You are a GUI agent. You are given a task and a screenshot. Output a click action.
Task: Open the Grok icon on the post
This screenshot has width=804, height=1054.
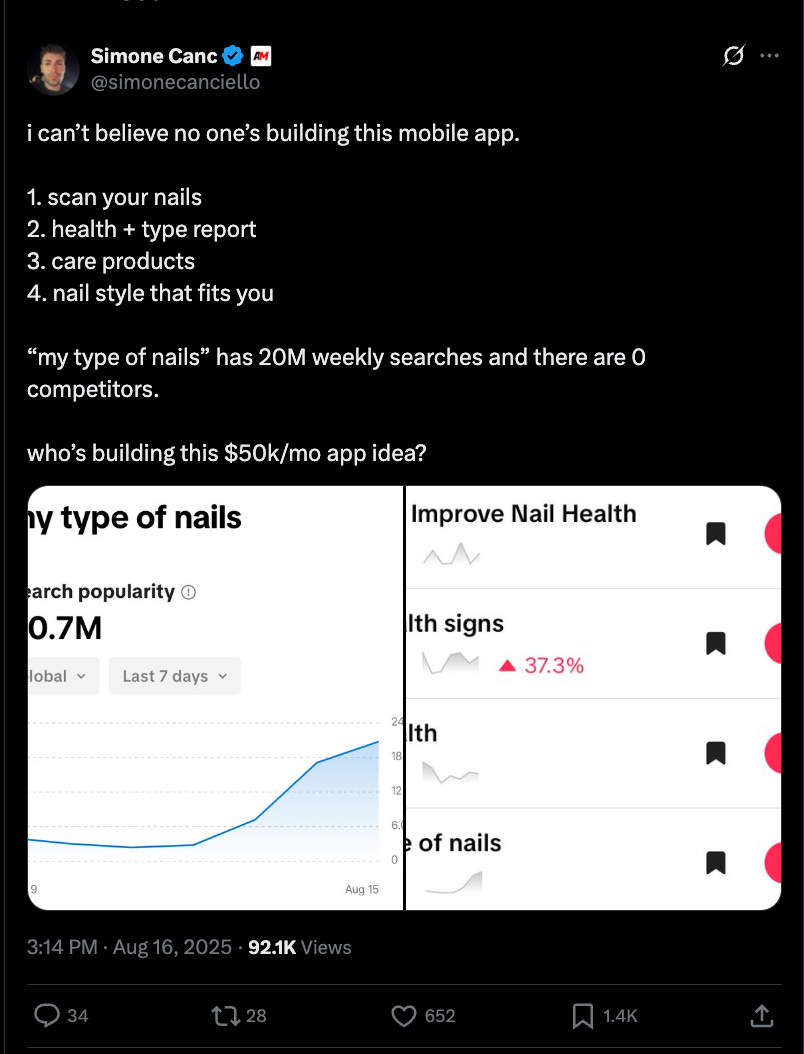point(733,57)
